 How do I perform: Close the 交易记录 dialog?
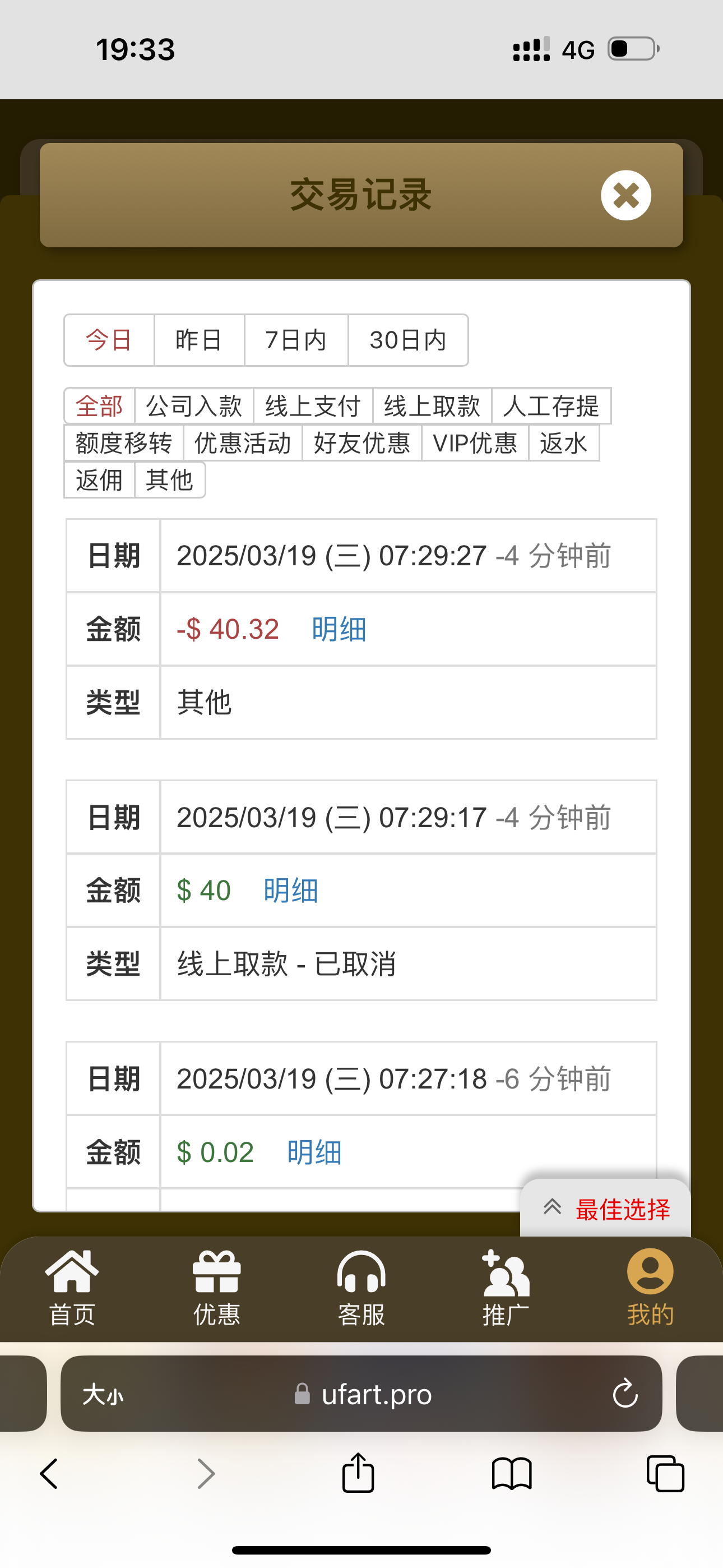click(x=625, y=195)
